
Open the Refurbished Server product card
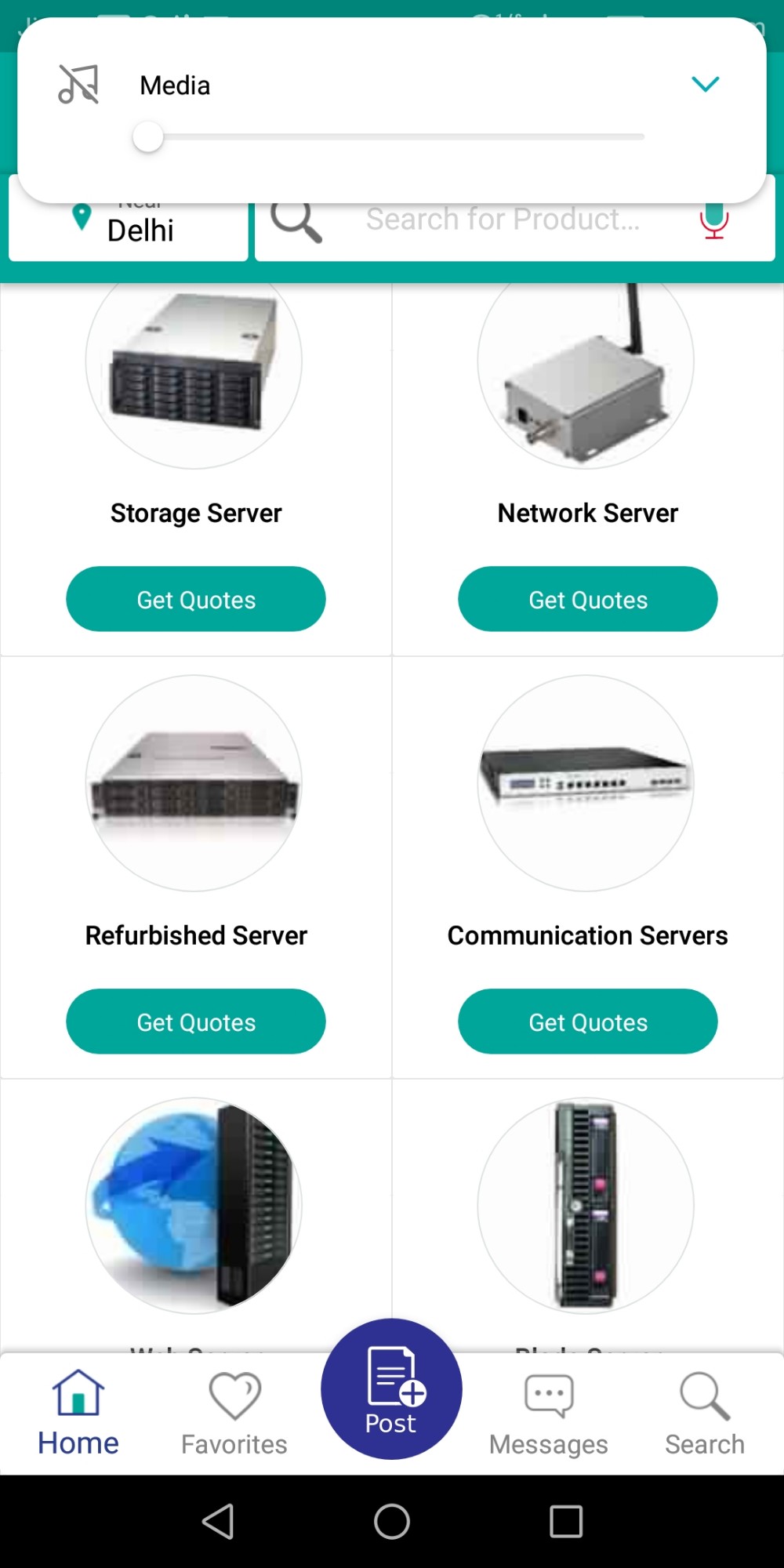click(x=194, y=784)
